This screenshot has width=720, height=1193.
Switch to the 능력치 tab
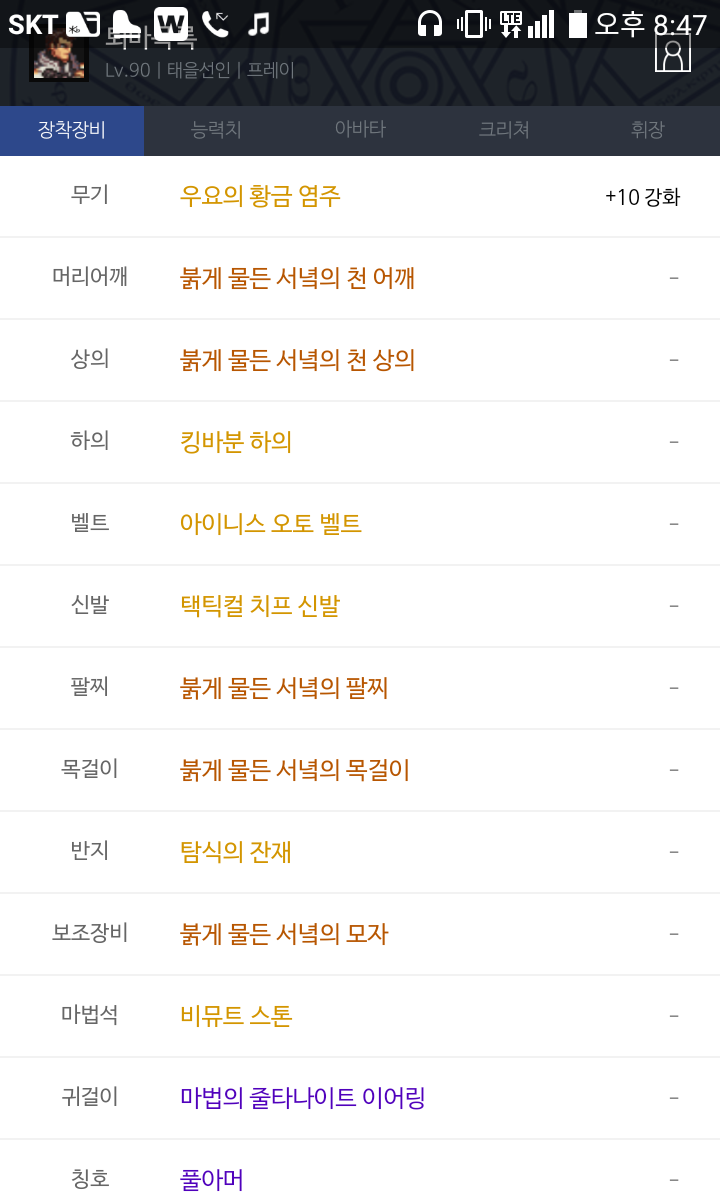216,130
